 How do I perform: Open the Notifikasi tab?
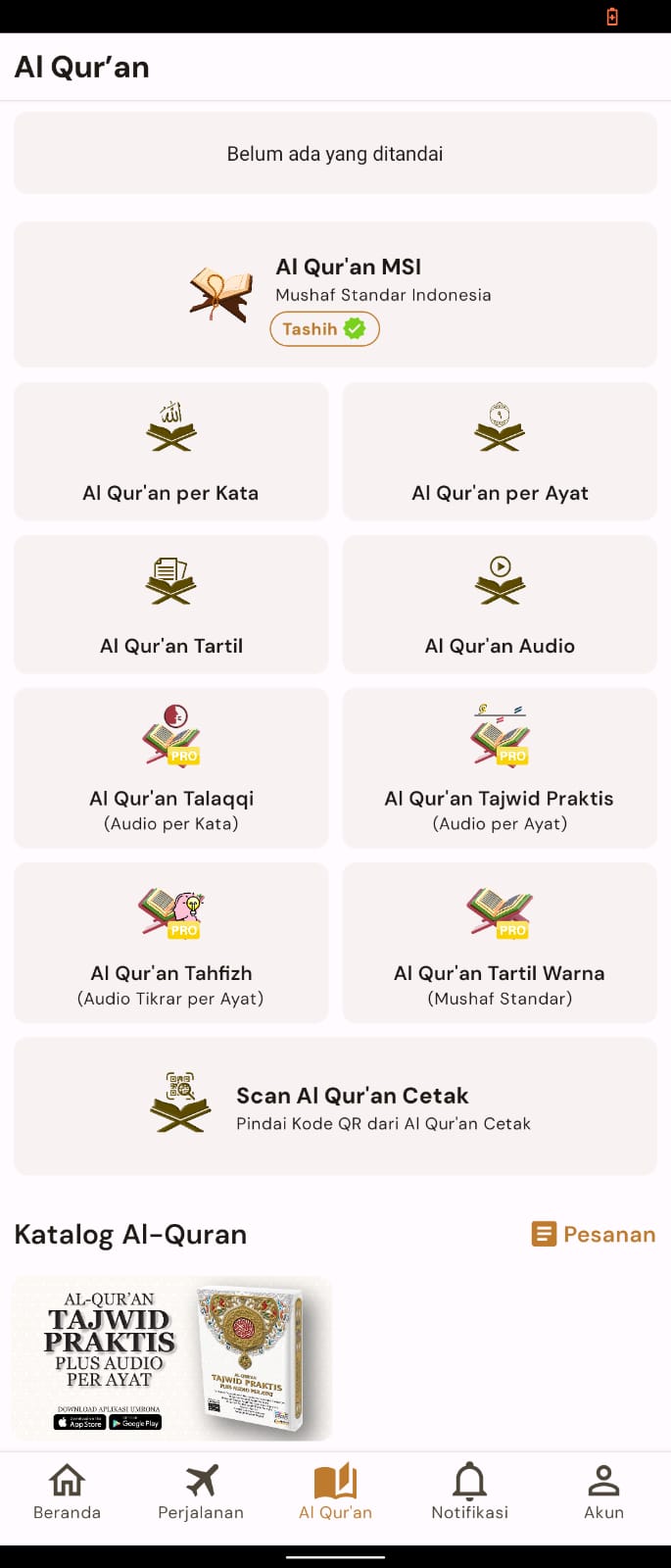pyautogui.click(x=469, y=1492)
